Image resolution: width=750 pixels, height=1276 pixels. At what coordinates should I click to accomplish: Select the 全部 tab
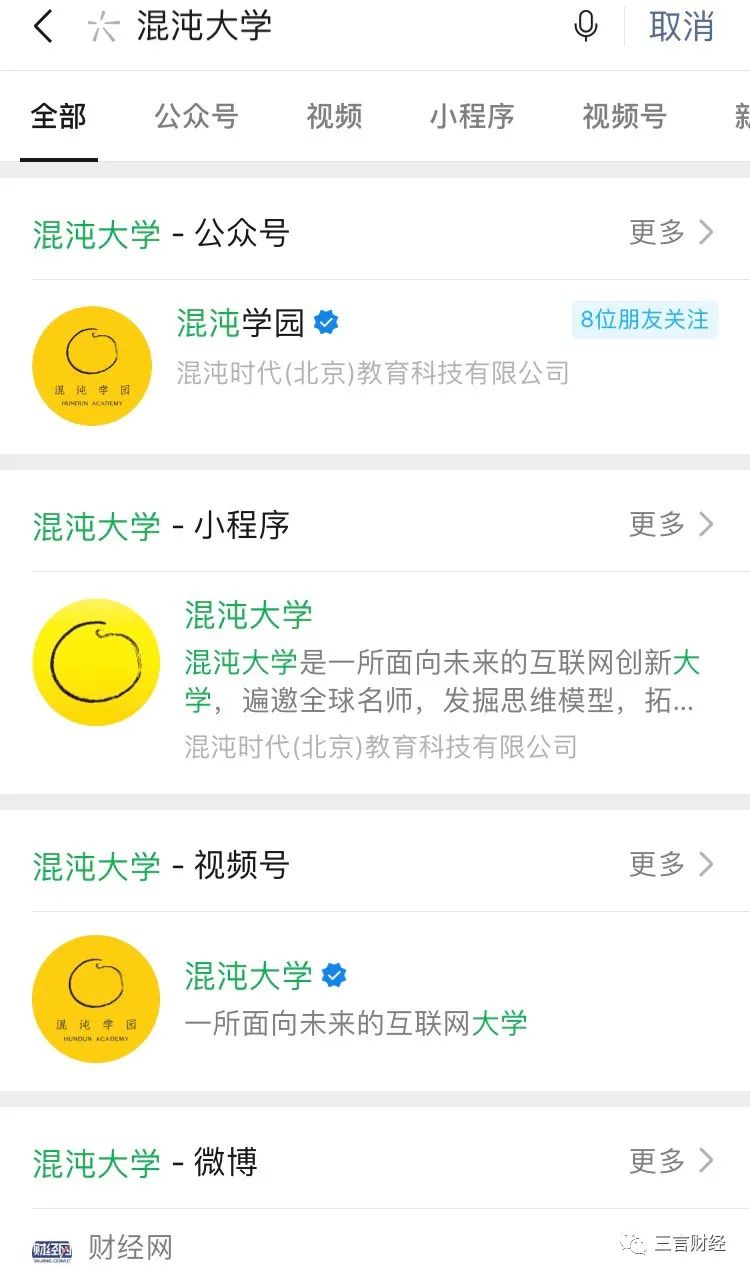coord(59,117)
